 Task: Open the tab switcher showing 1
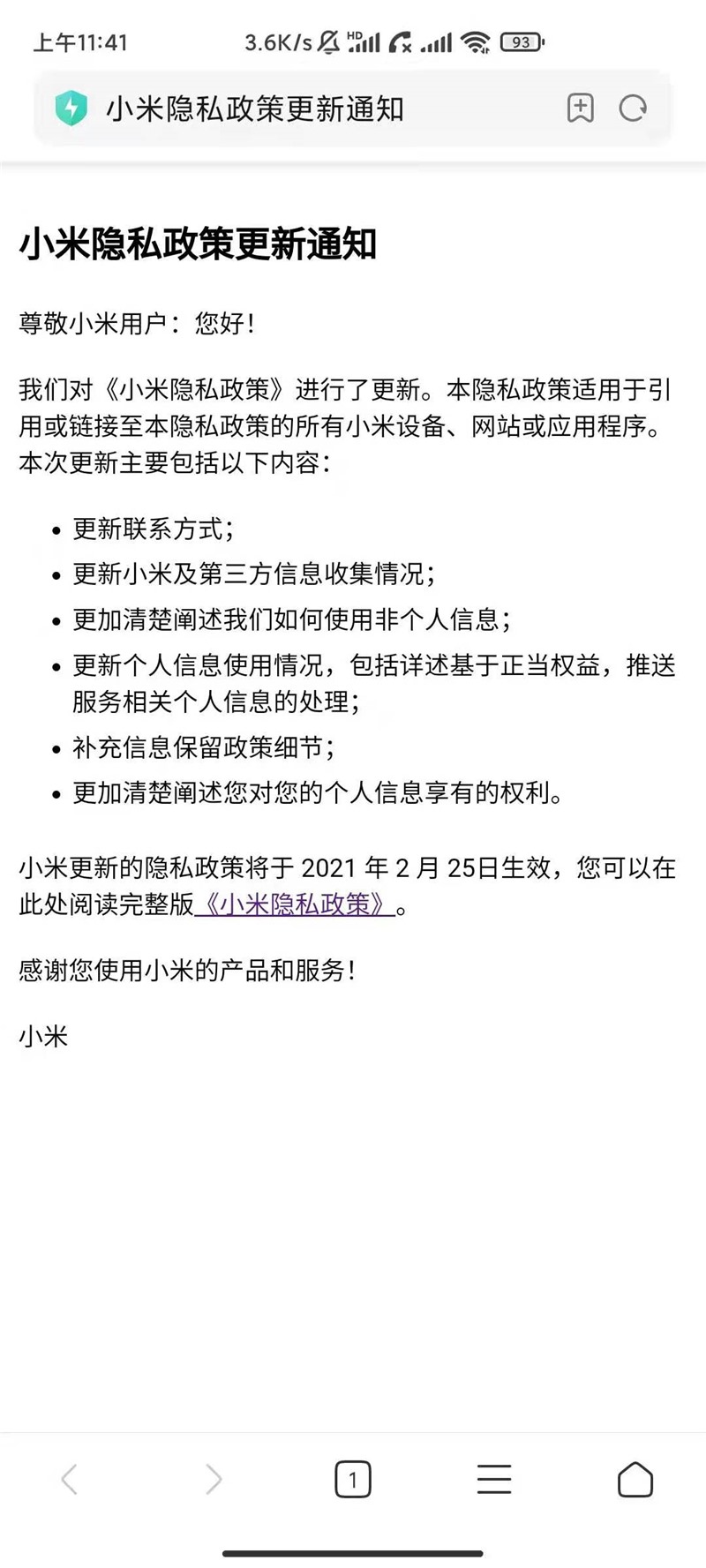pos(353,1479)
